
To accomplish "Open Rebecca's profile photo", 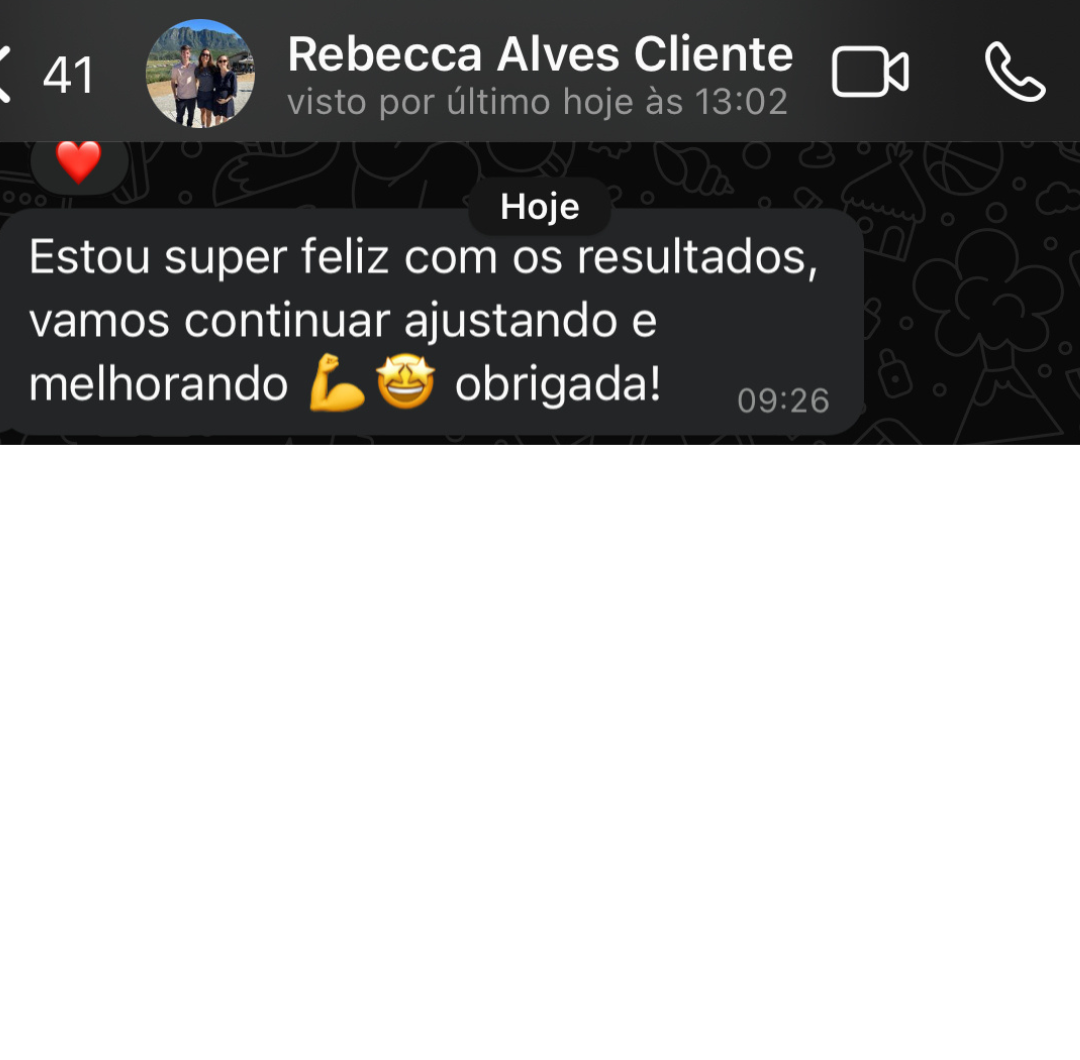I will [200, 74].
